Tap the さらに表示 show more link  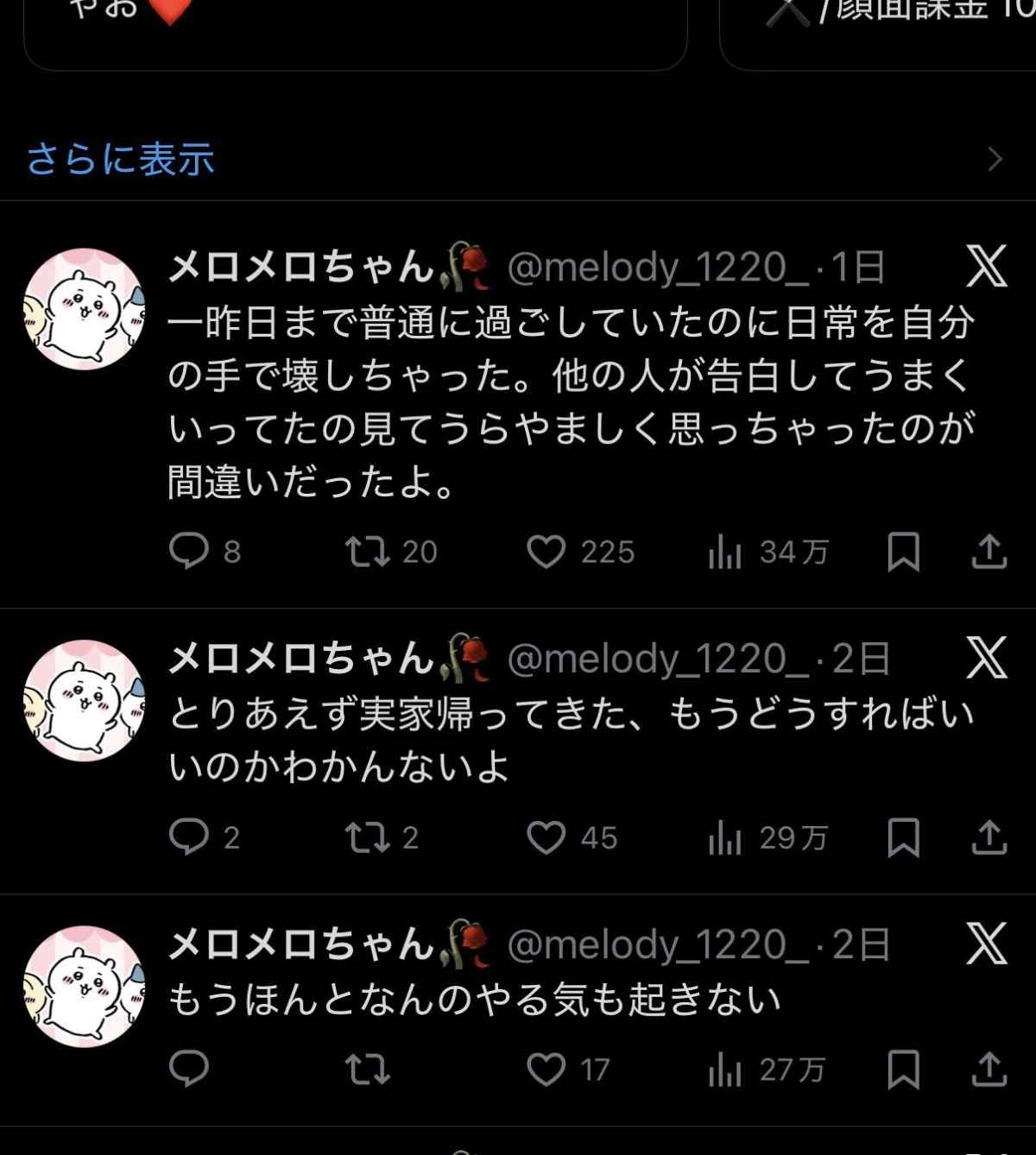tap(121, 160)
